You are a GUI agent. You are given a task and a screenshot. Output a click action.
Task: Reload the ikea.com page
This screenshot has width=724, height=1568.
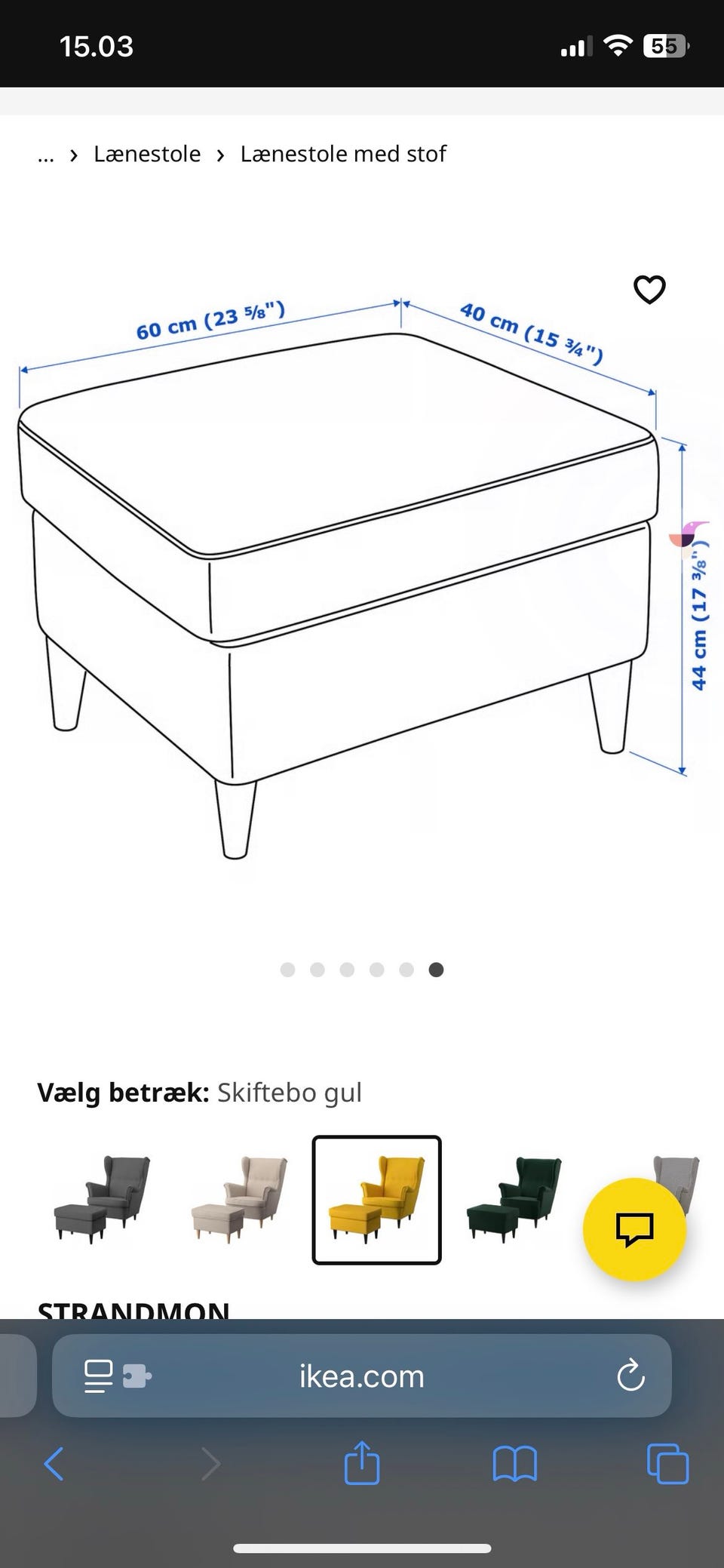click(x=632, y=1376)
